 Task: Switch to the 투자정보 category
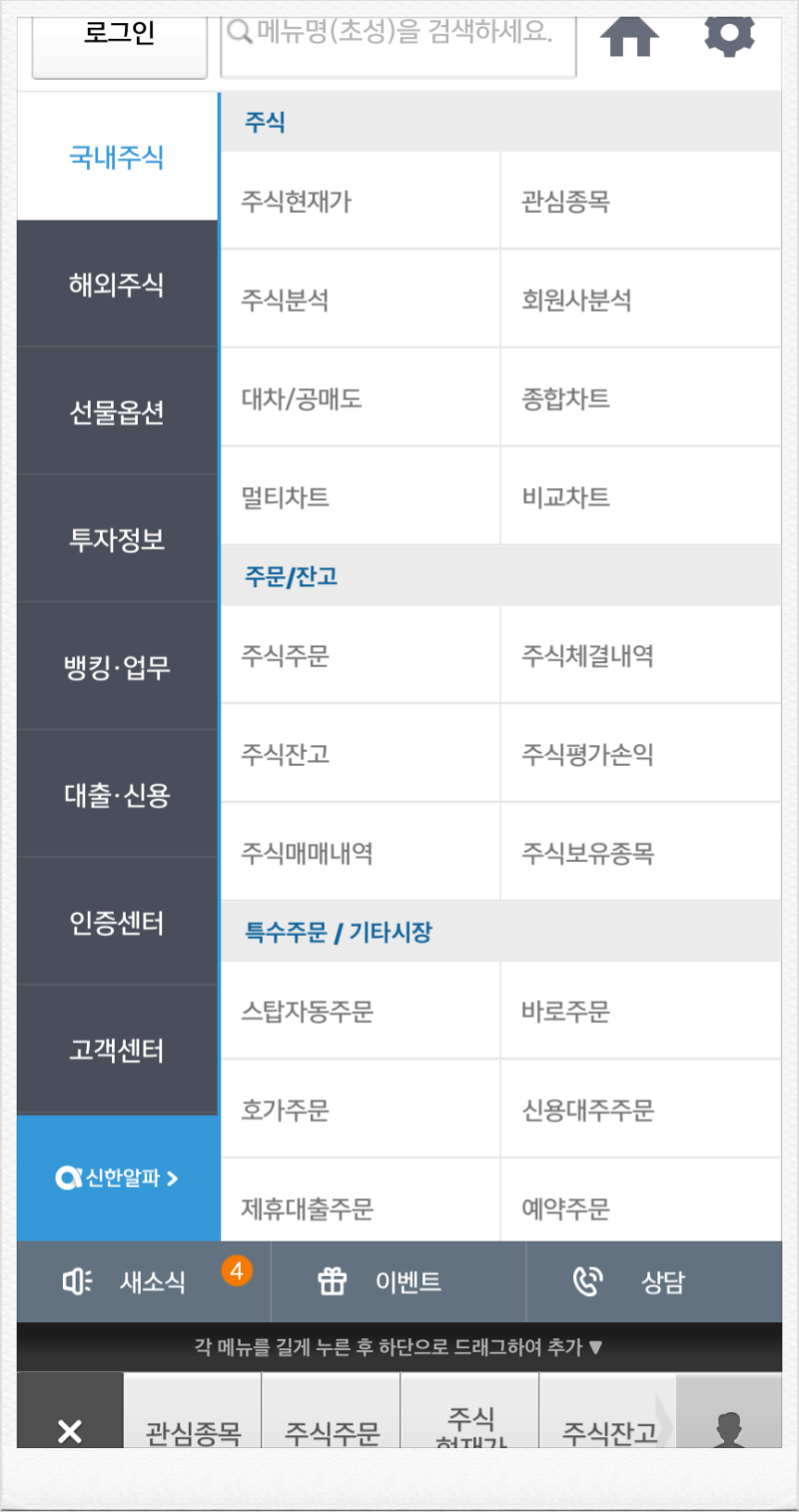tap(117, 539)
